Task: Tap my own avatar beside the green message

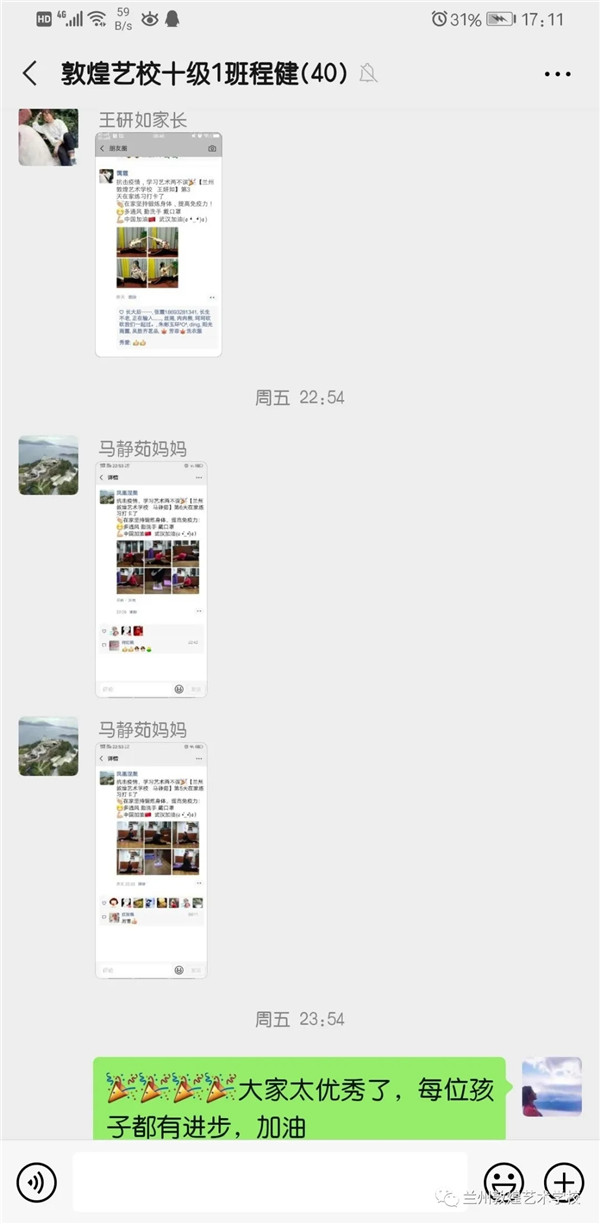Action: 551,1086
